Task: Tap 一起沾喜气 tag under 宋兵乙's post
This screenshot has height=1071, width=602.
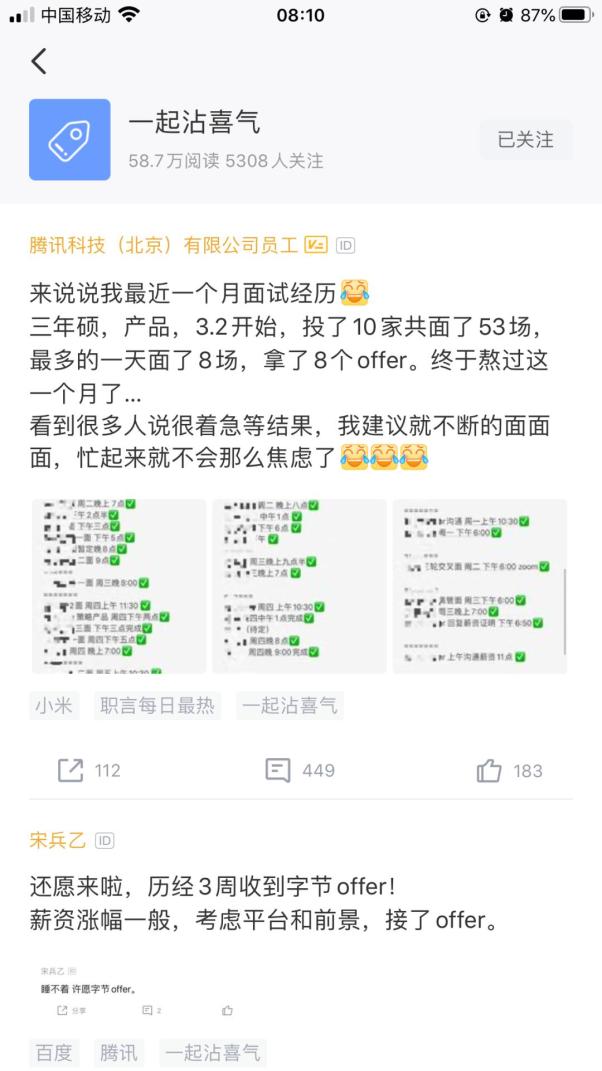Action: (x=212, y=1053)
